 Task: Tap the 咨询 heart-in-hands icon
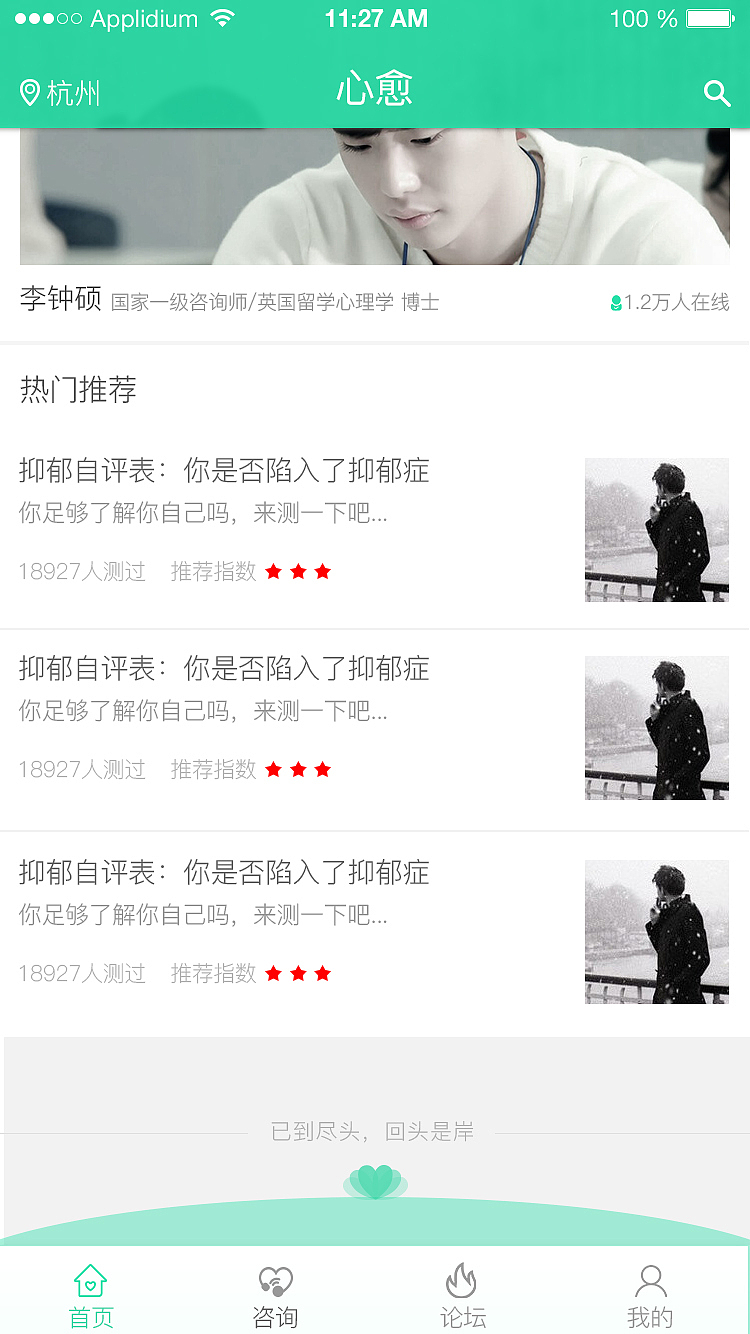tap(274, 1280)
